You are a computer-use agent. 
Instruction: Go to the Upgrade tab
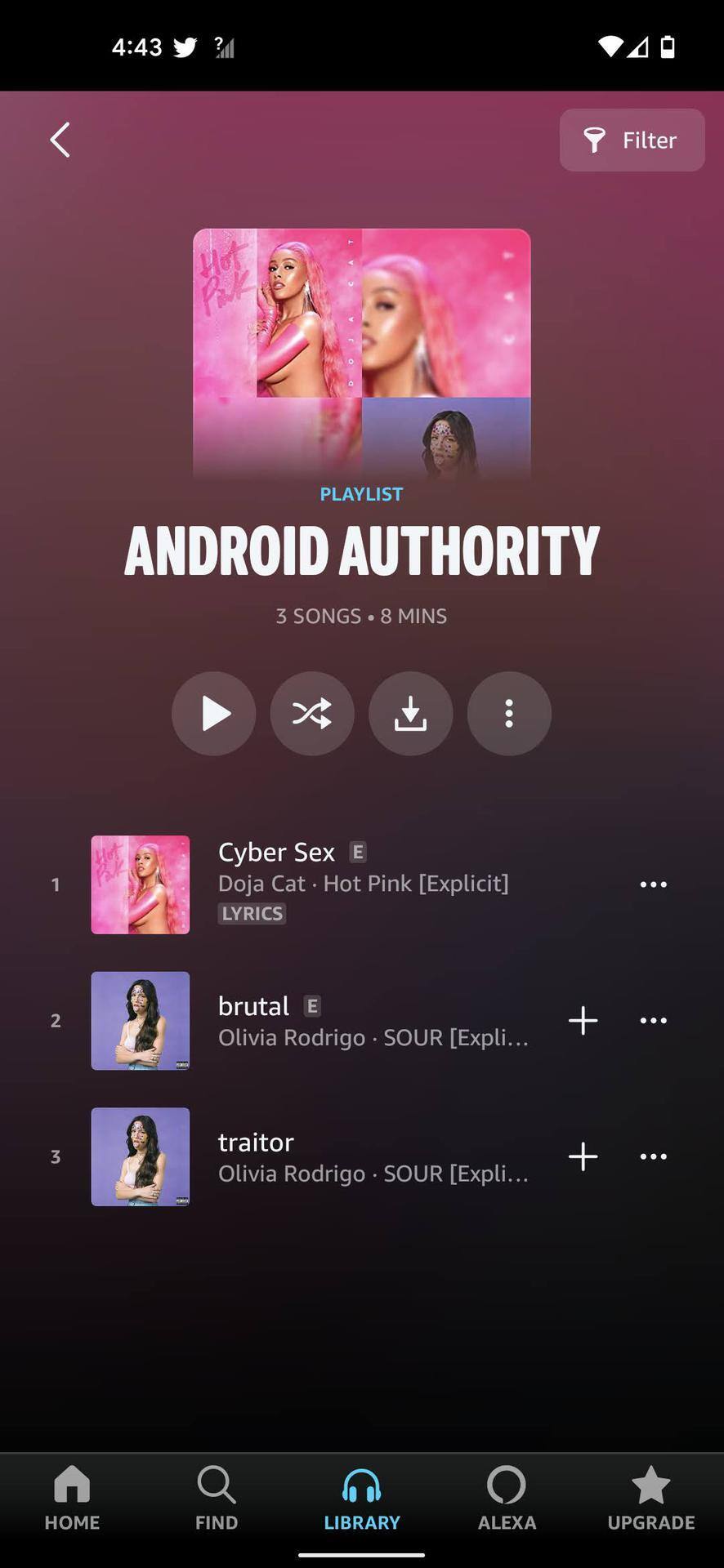click(651, 1498)
